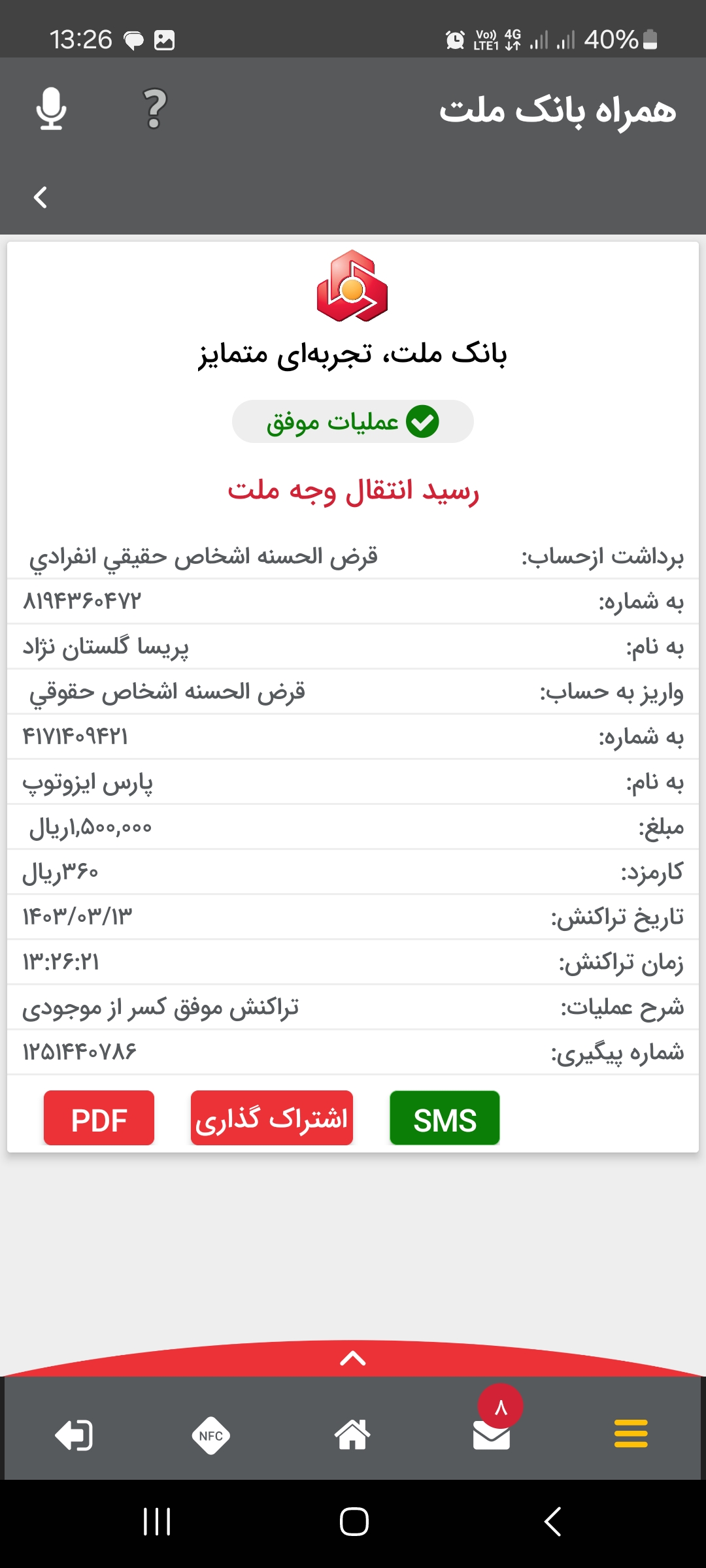Share receipt using اشتراک گذاری button
The image size is (706, 1568).
click(x=271, y=1118)
